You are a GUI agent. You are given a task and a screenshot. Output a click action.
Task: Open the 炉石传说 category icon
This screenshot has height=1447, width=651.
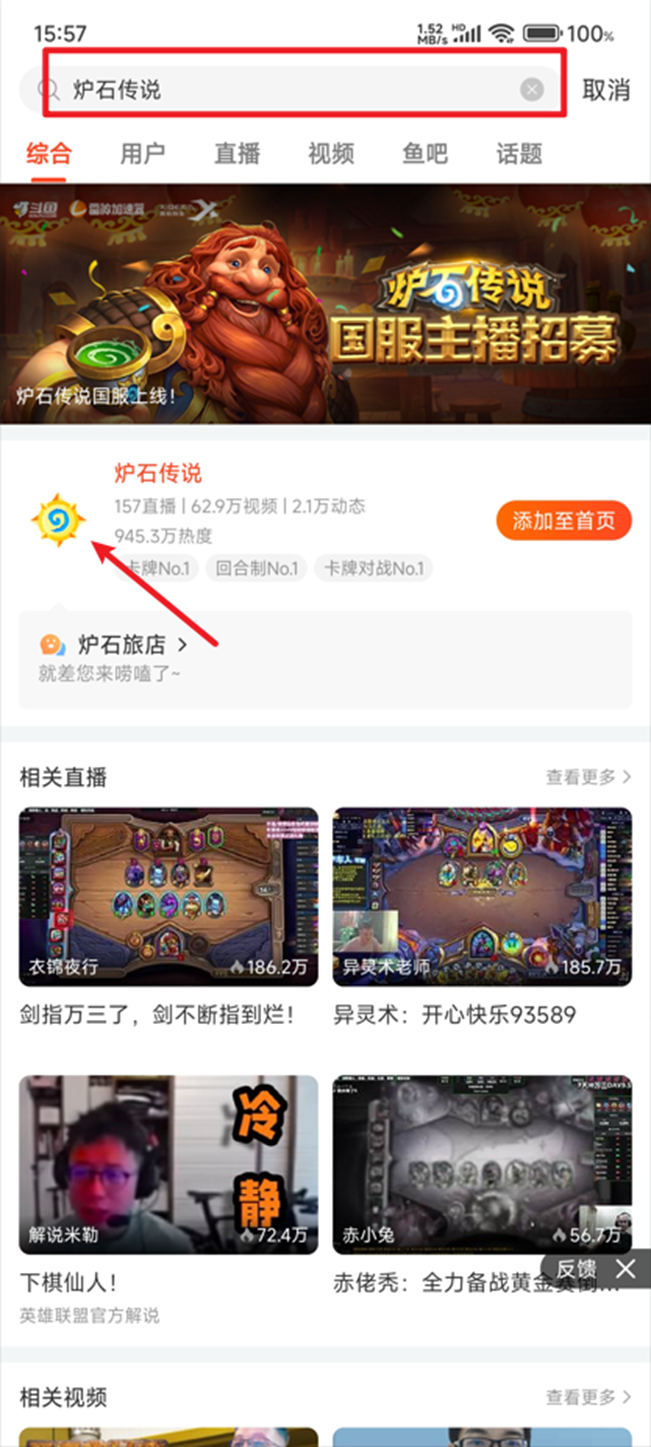pyautogui.click(x=58, y=520)
